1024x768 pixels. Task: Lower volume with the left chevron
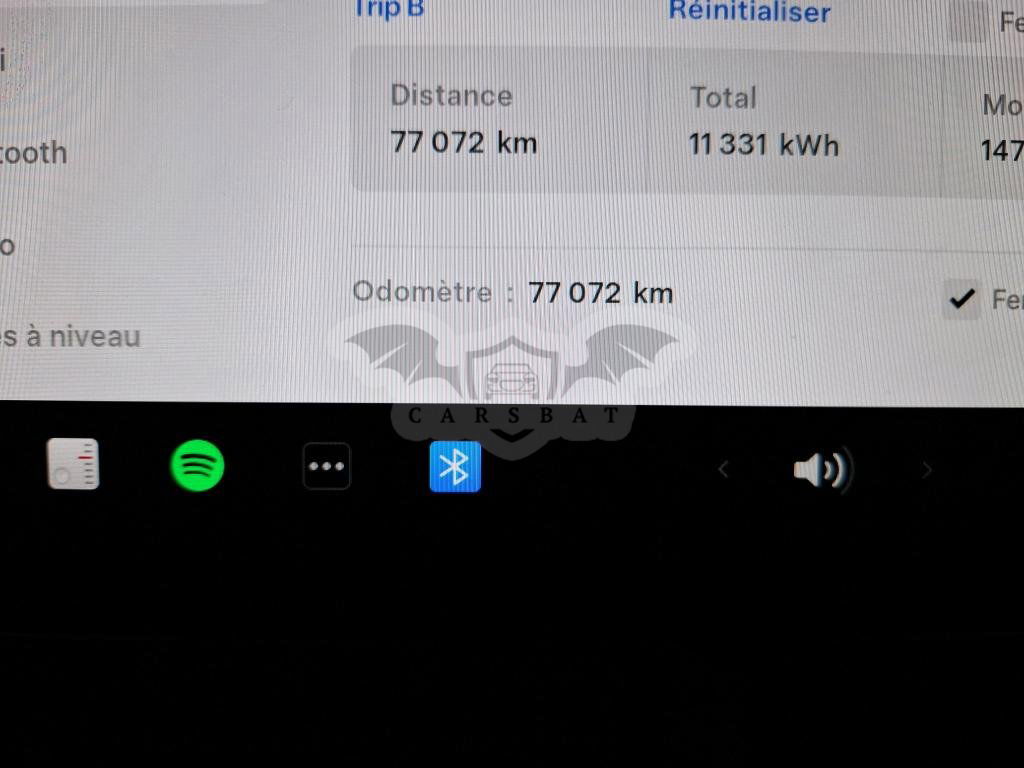click(x=723, y=469)
